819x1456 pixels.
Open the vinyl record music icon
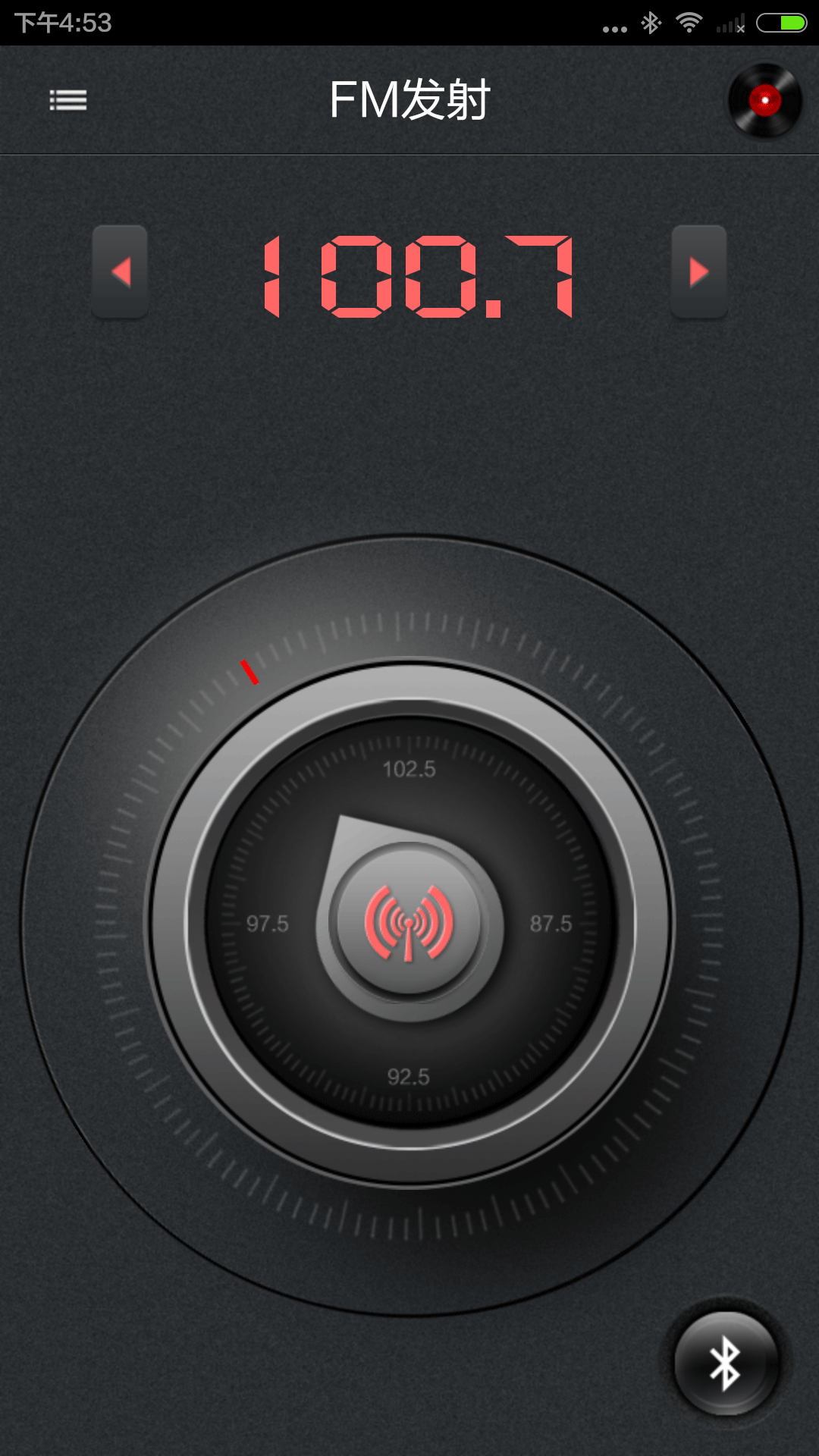(x=764, y=100)
